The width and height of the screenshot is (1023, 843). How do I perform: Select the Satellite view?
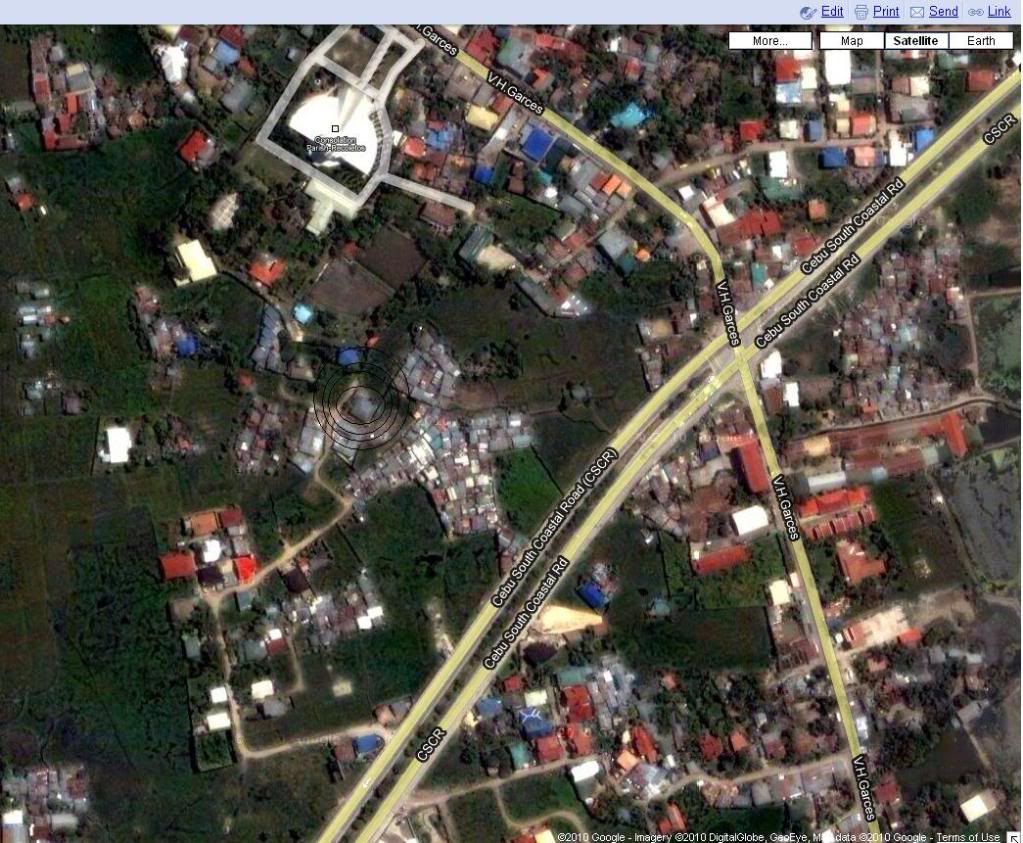[x=916, y=41]
